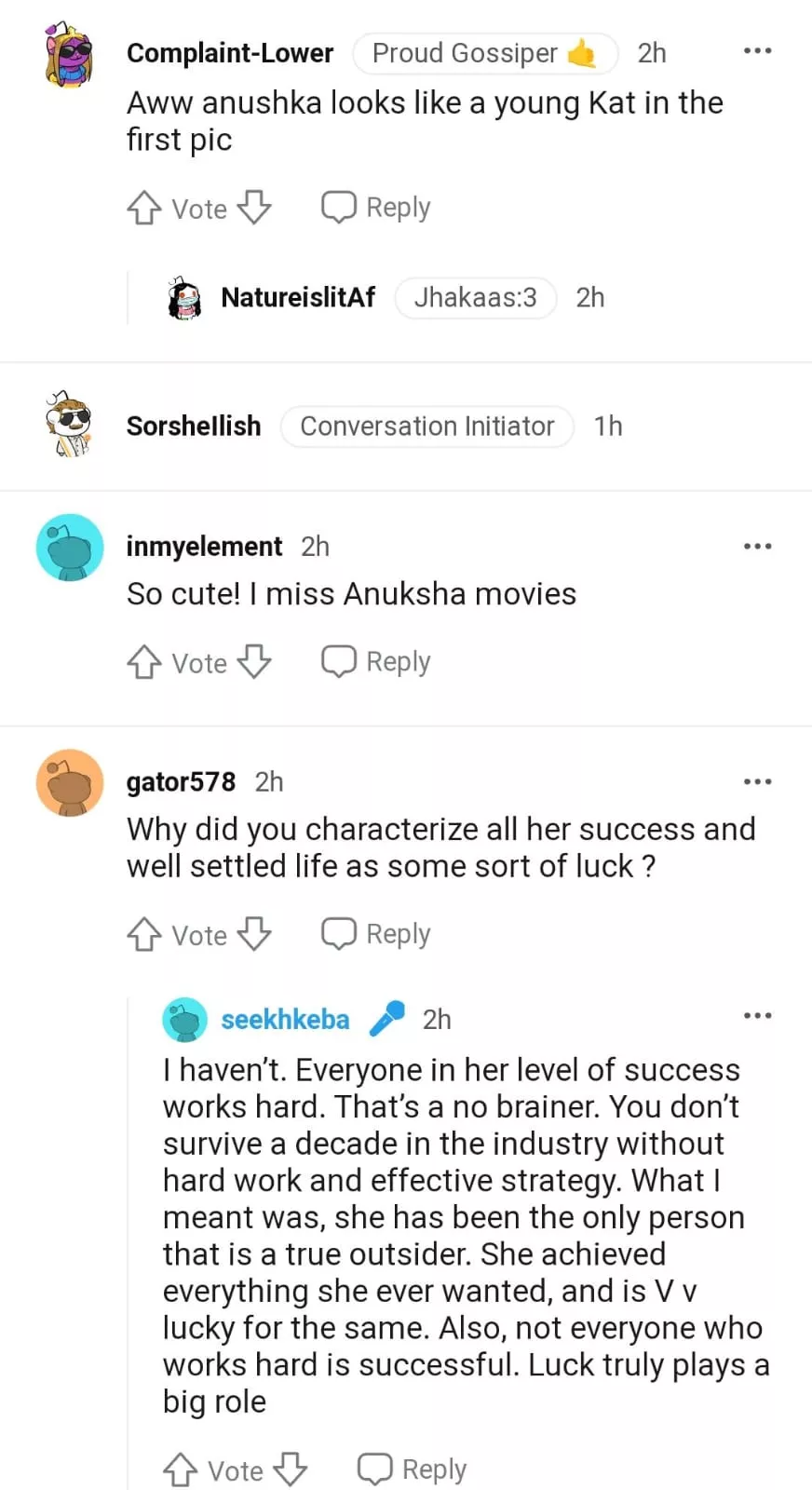The width and height of the screenshot is (812, 1490).
Task: Open overflow menu on inmyelement's comment
Action: pos(757,547)
